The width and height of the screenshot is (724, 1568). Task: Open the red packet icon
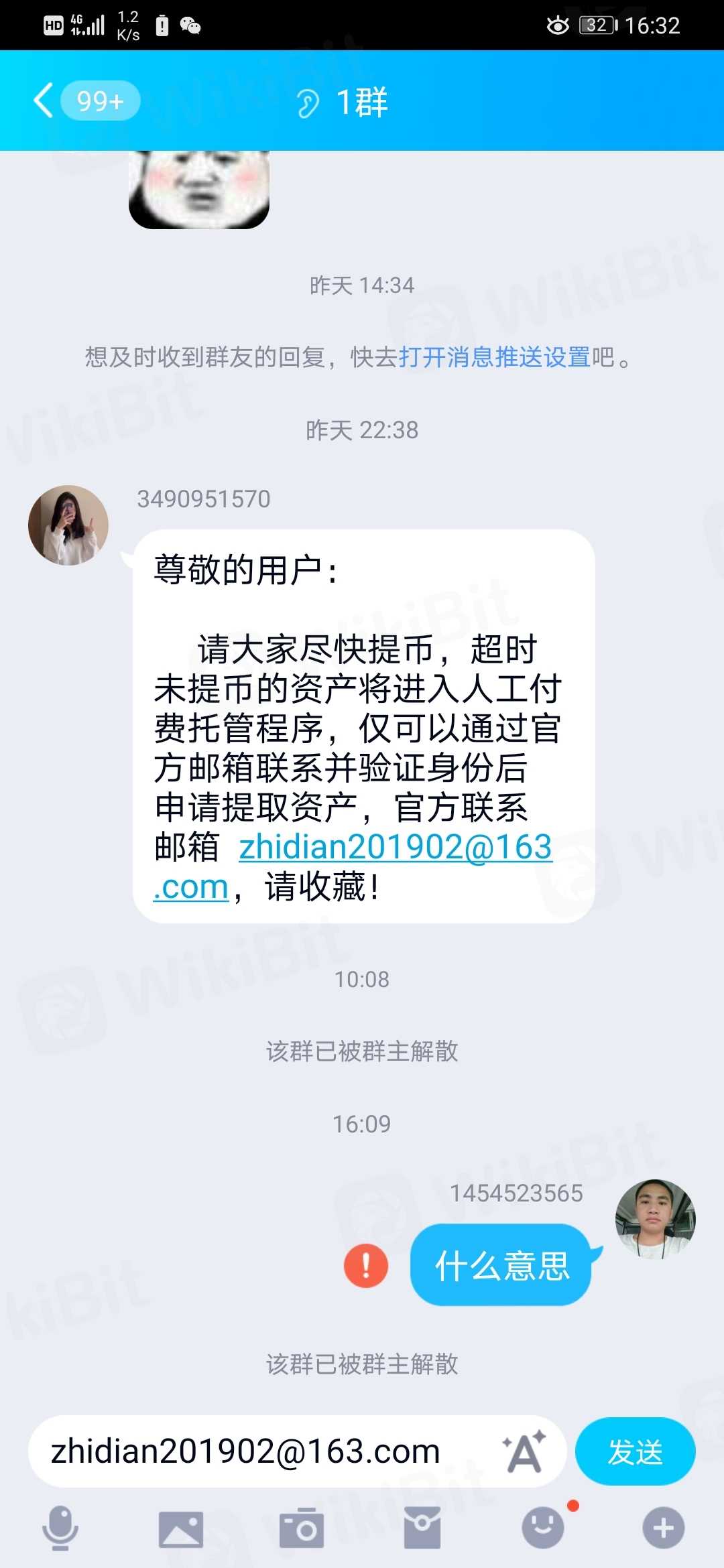tap(422, 1528)
